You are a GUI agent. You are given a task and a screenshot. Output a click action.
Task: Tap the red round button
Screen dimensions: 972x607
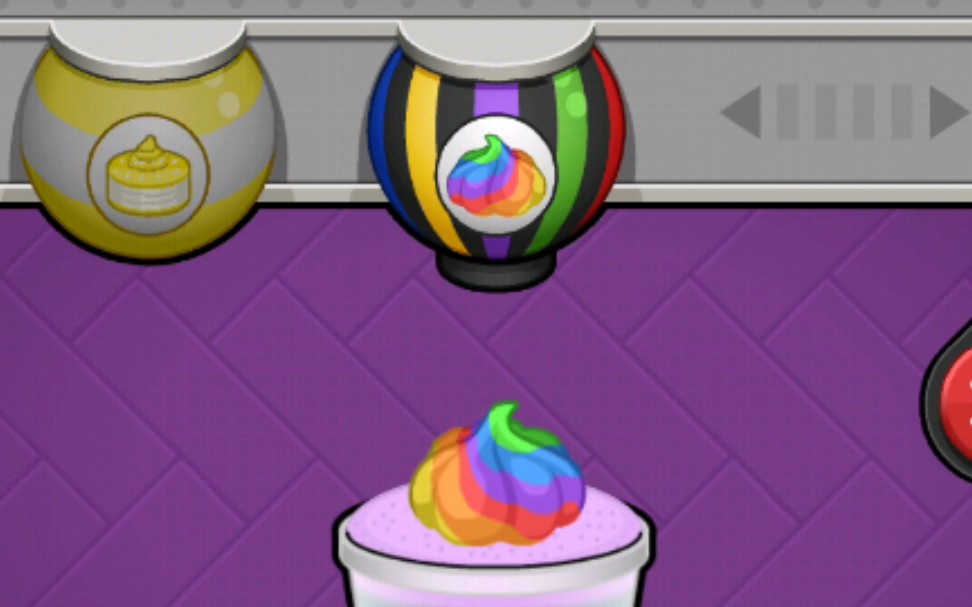(x=957, y=400)
